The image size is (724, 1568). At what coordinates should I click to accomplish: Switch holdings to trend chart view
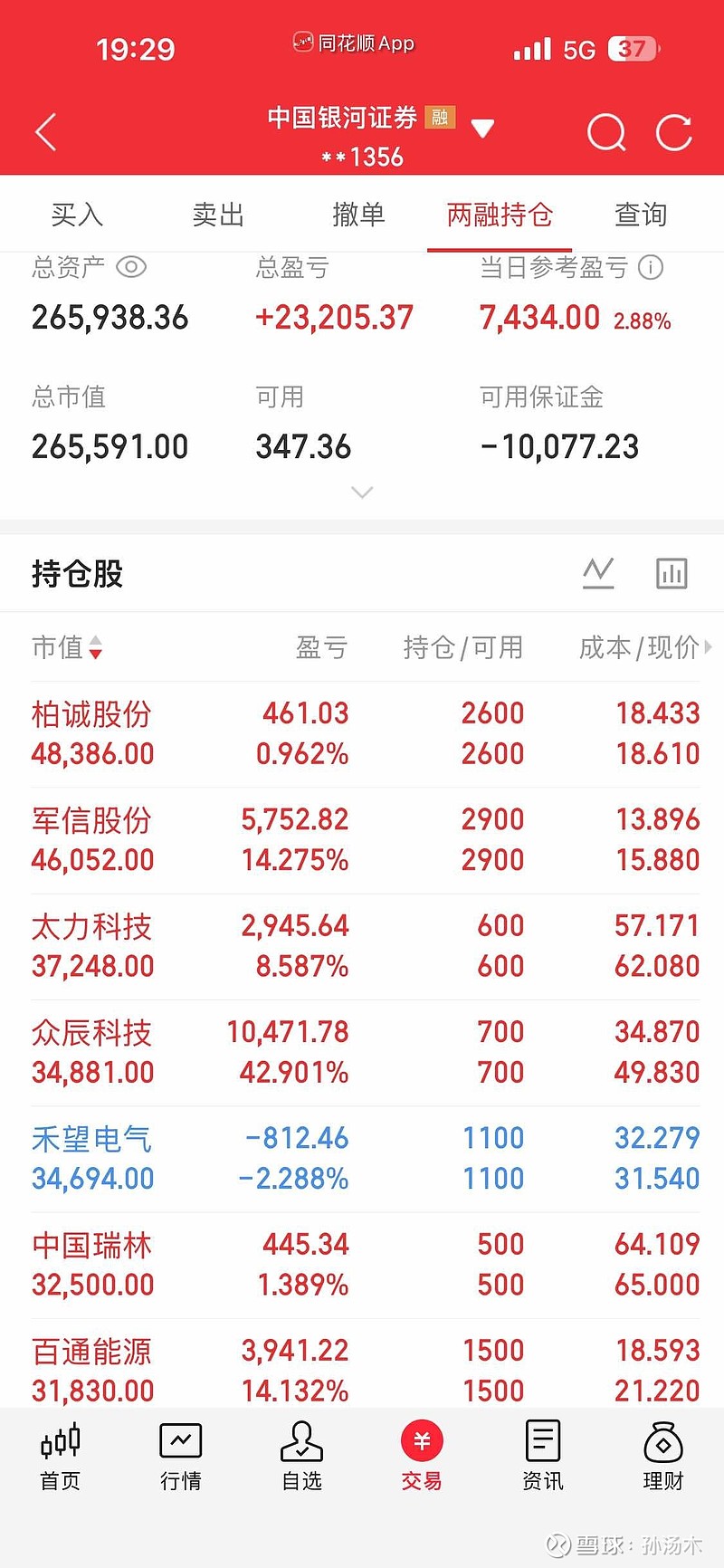(x=598, y=572)
